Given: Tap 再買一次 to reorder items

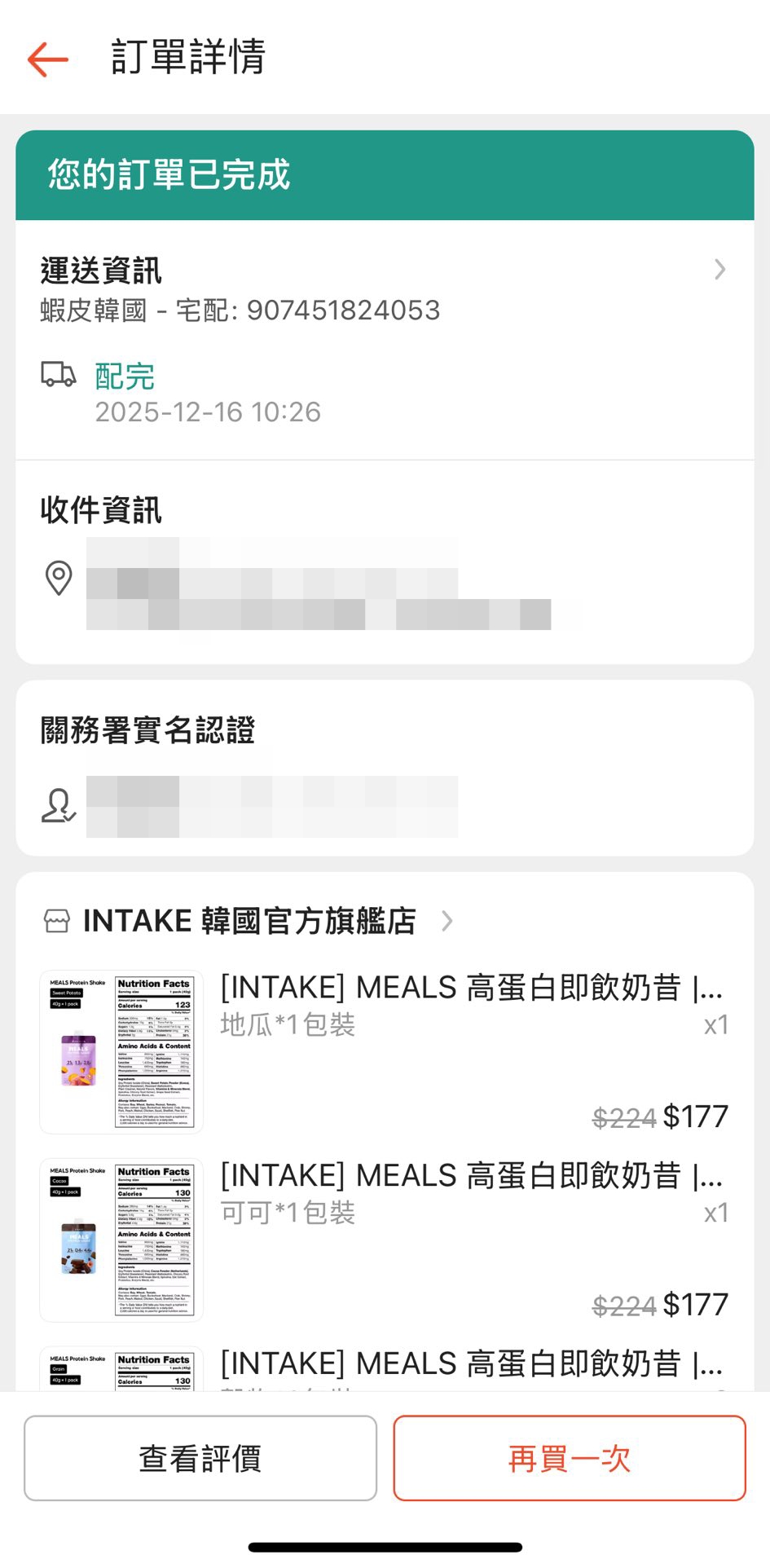Looking at the screenshot, I should [x=569, y=1458].
